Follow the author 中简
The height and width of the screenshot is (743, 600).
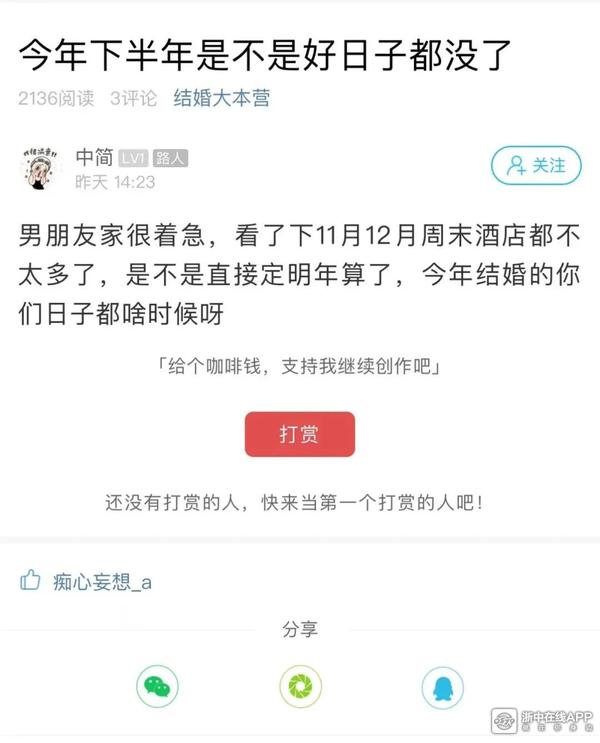(536, 166)
